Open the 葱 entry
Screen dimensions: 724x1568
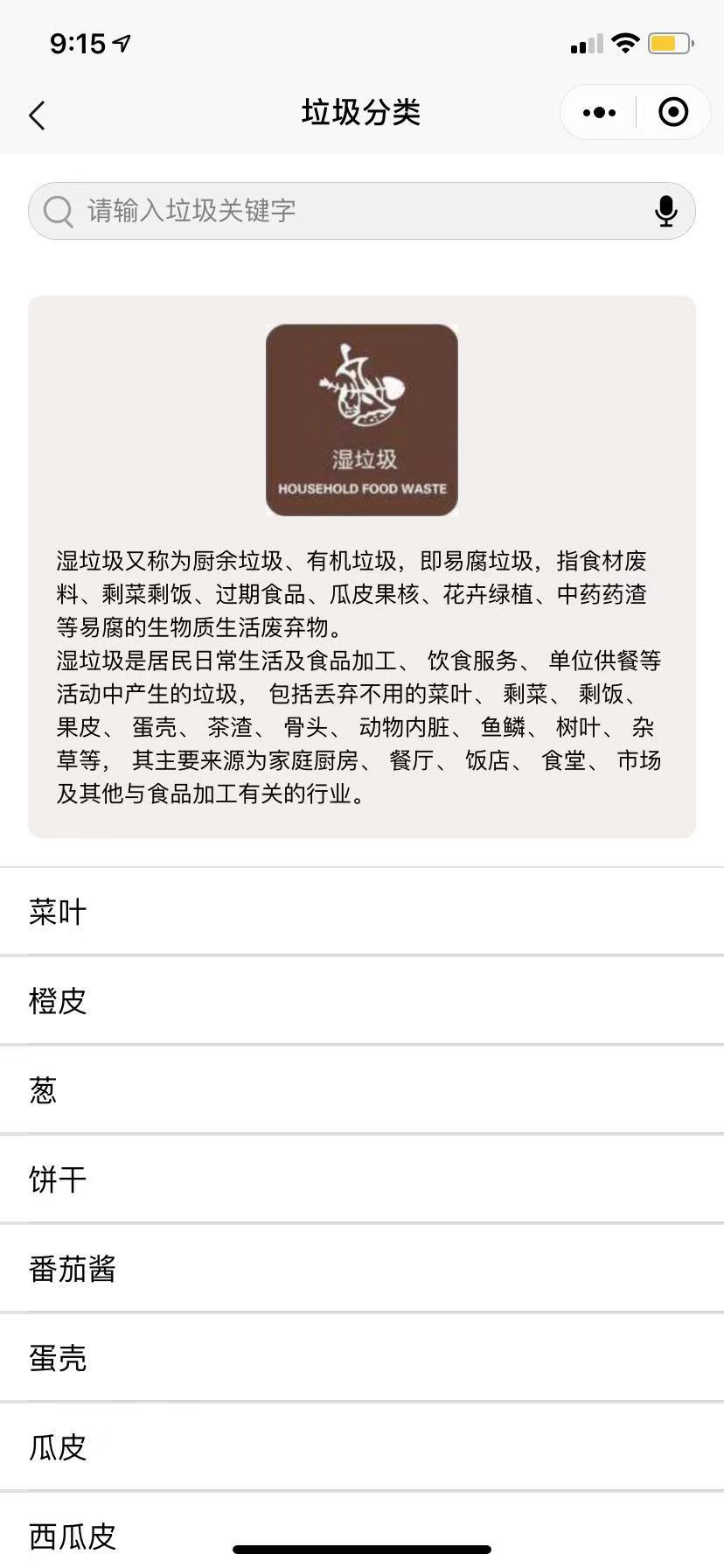click(362, 1090)
